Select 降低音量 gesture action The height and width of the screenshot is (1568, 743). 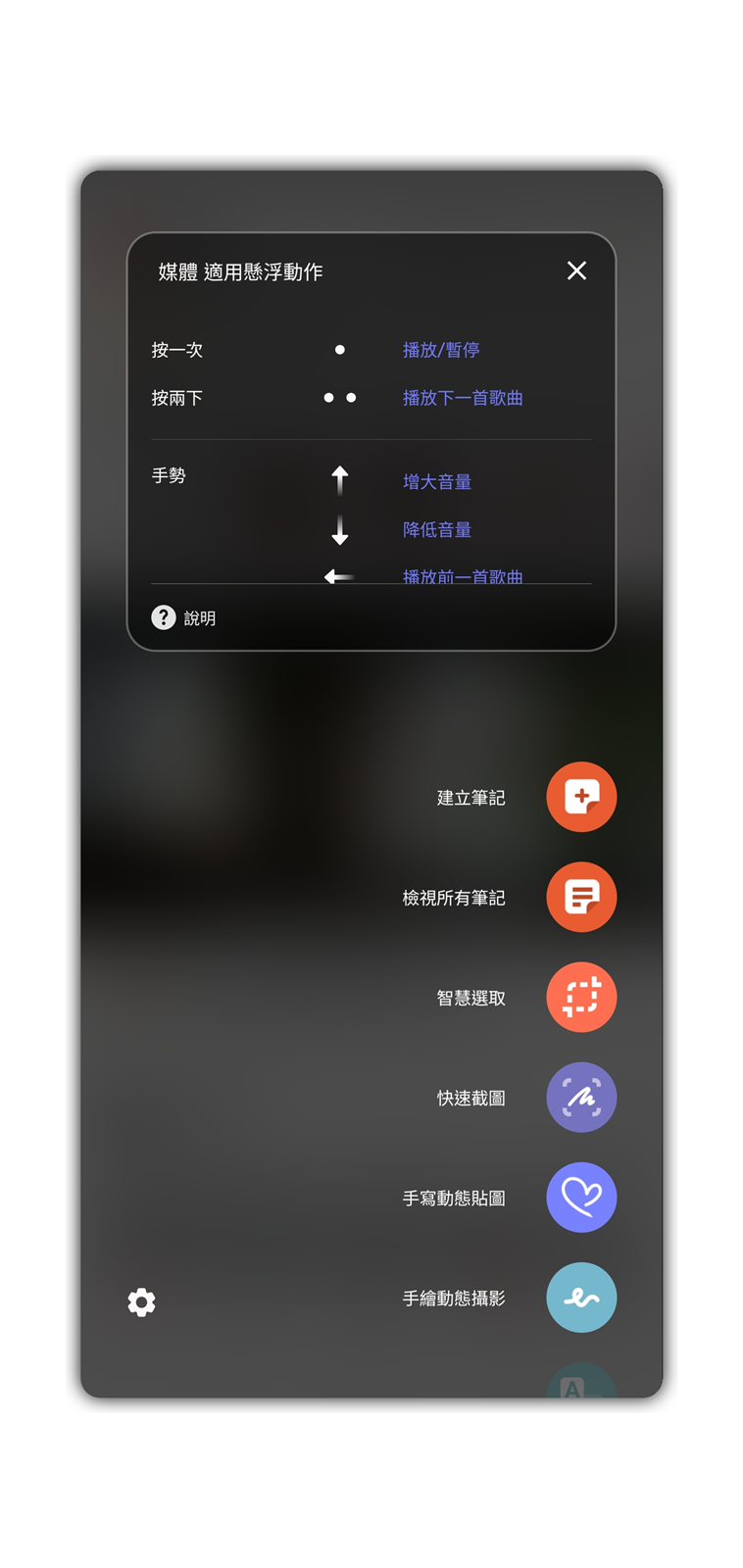pyautogui.click(x=436, y=529)
